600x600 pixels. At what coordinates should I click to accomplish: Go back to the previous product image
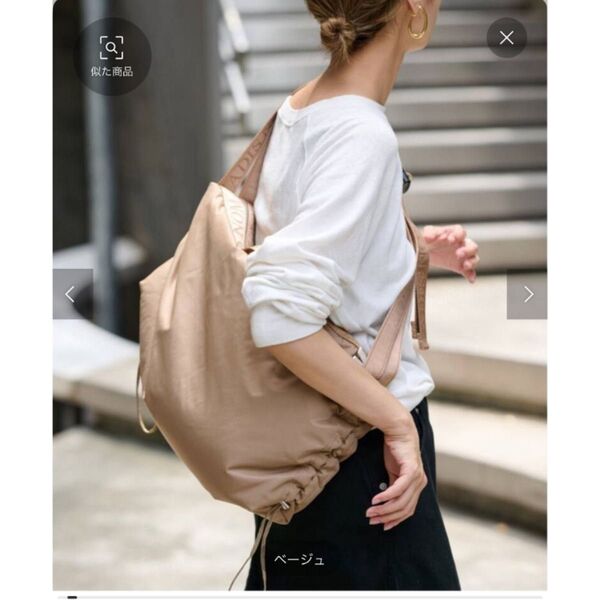71,294
